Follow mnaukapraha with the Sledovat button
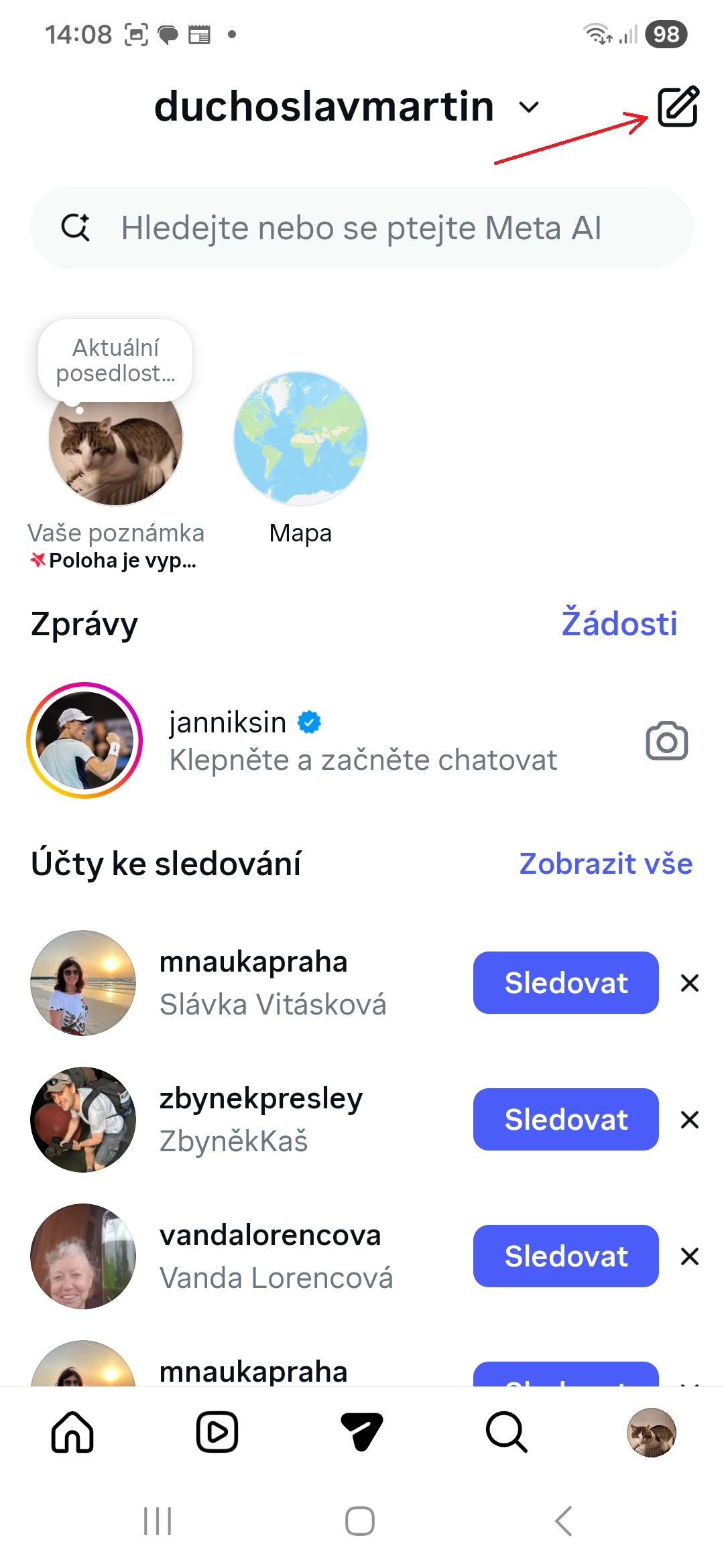 click(x=565, y=983)
